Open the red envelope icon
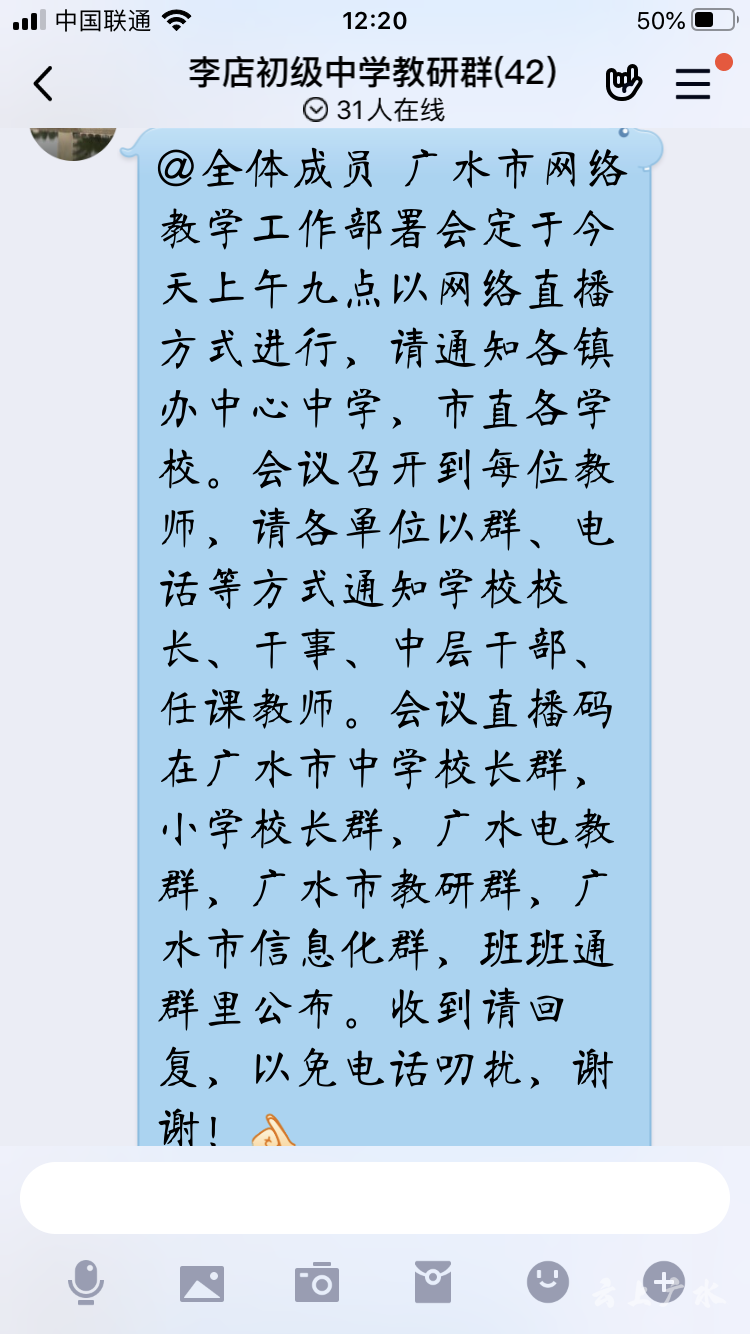 point(433,1282)
